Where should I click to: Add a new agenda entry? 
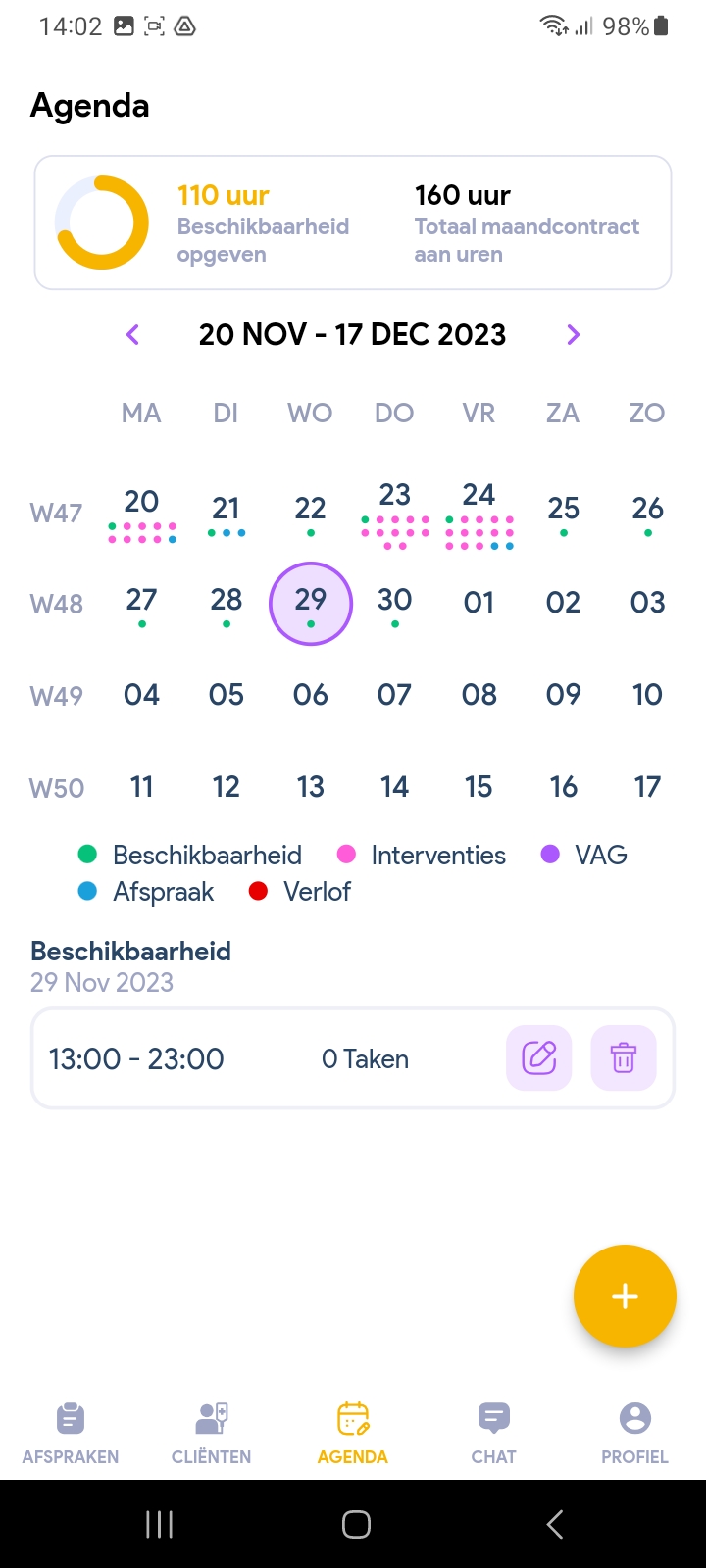[625, 1296]
